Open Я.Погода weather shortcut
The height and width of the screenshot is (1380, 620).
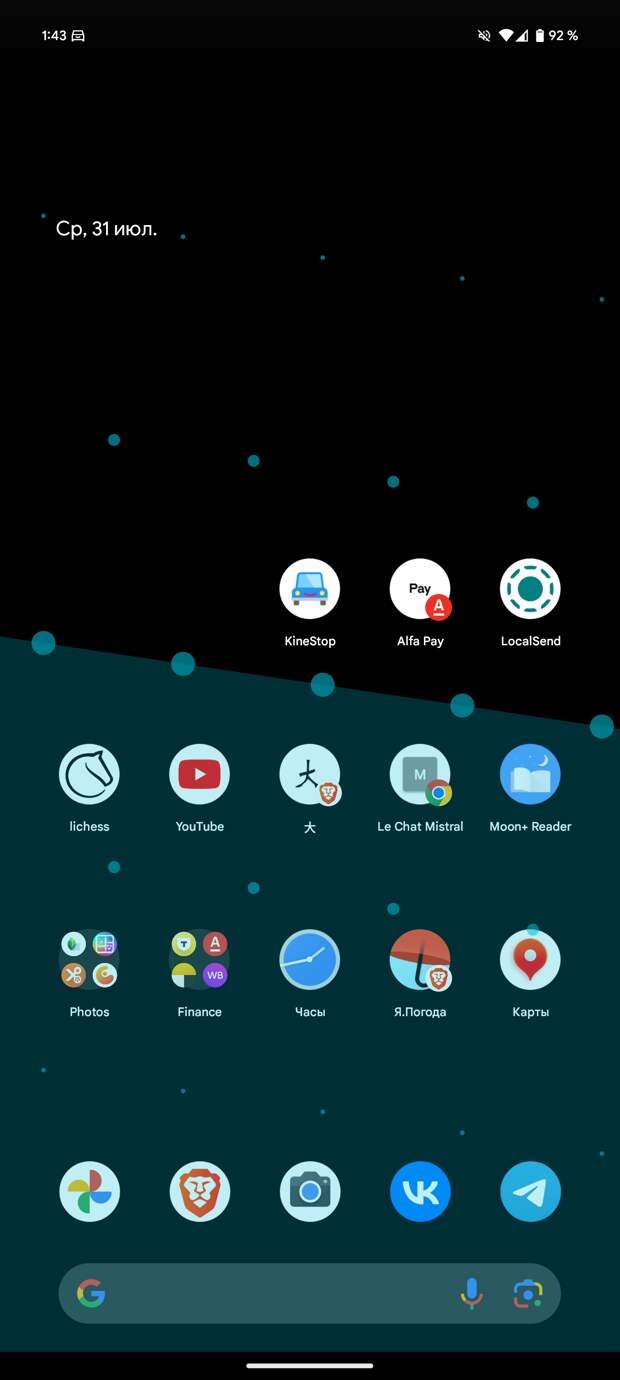420,959
